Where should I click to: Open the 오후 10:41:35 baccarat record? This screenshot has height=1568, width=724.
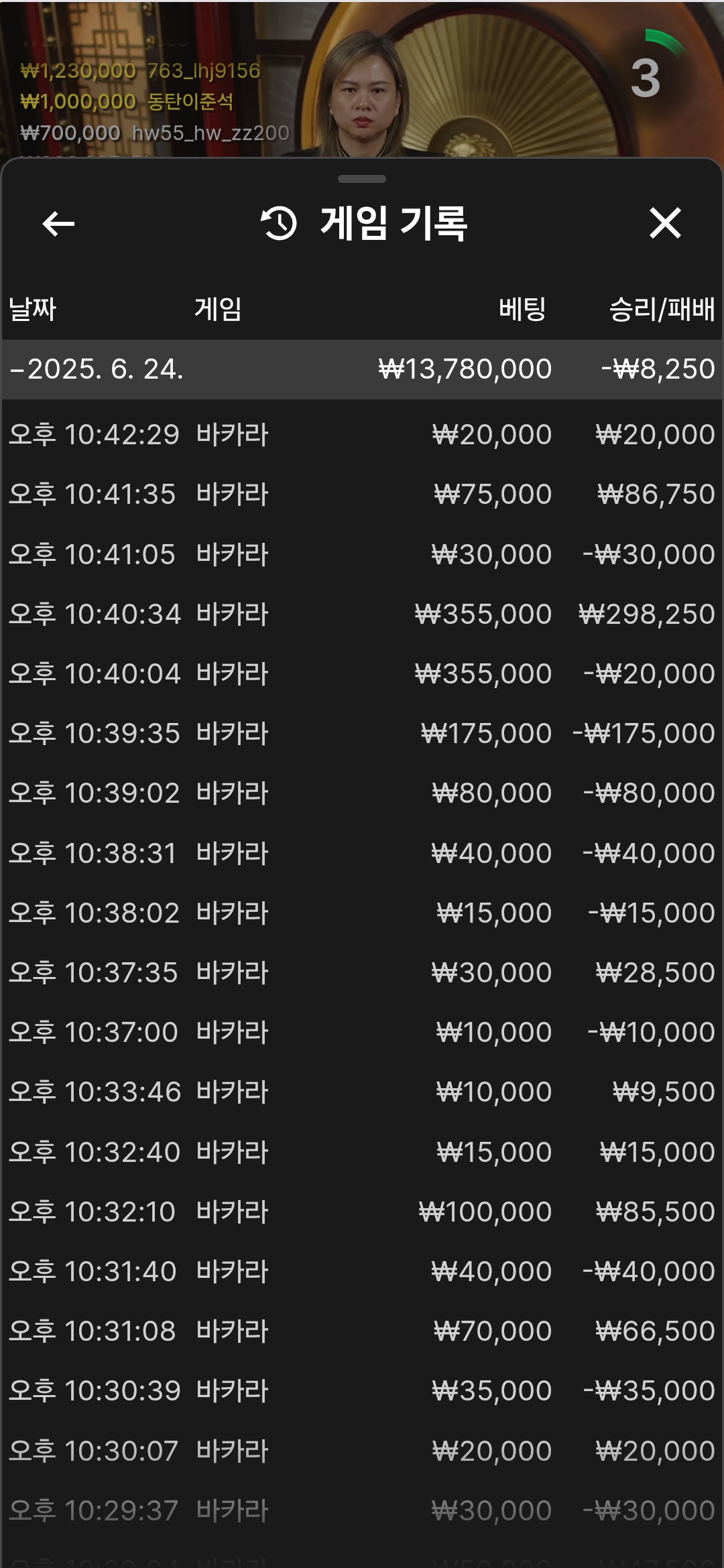(x=362, y=495)
